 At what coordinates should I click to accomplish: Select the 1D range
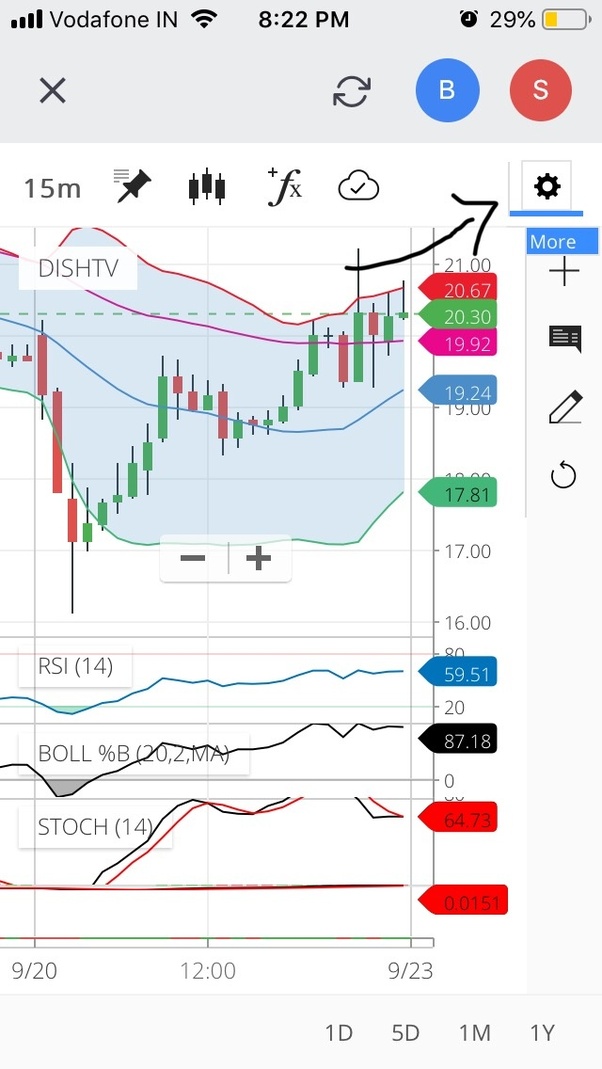(339, 1033)
